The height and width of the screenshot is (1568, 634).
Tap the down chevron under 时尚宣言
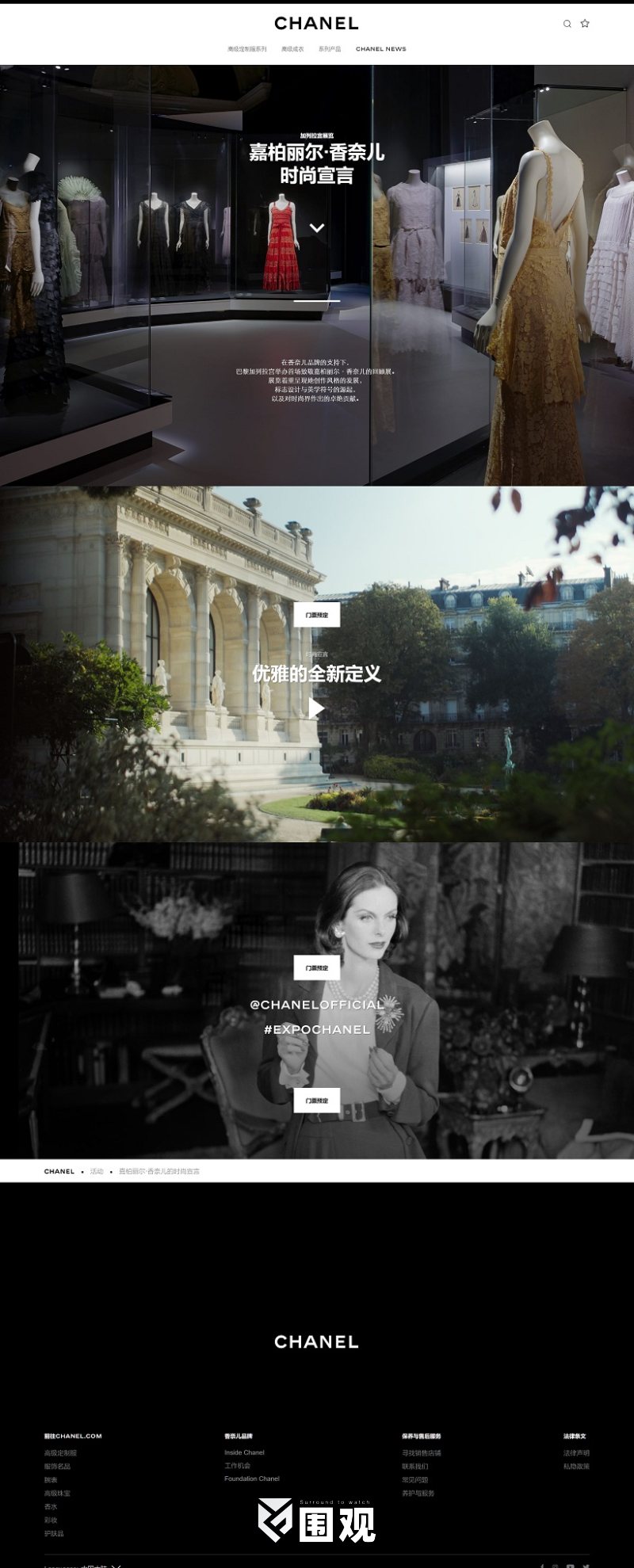point(317,228)
